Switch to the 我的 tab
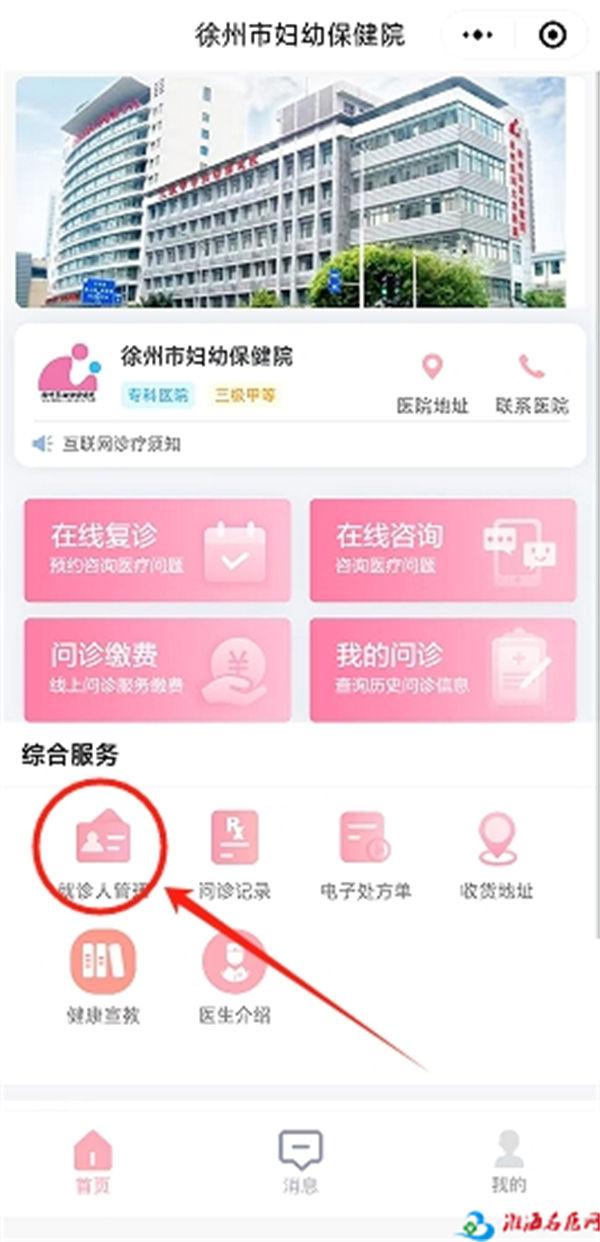The image size is (600, 1242). (508, 1162)
